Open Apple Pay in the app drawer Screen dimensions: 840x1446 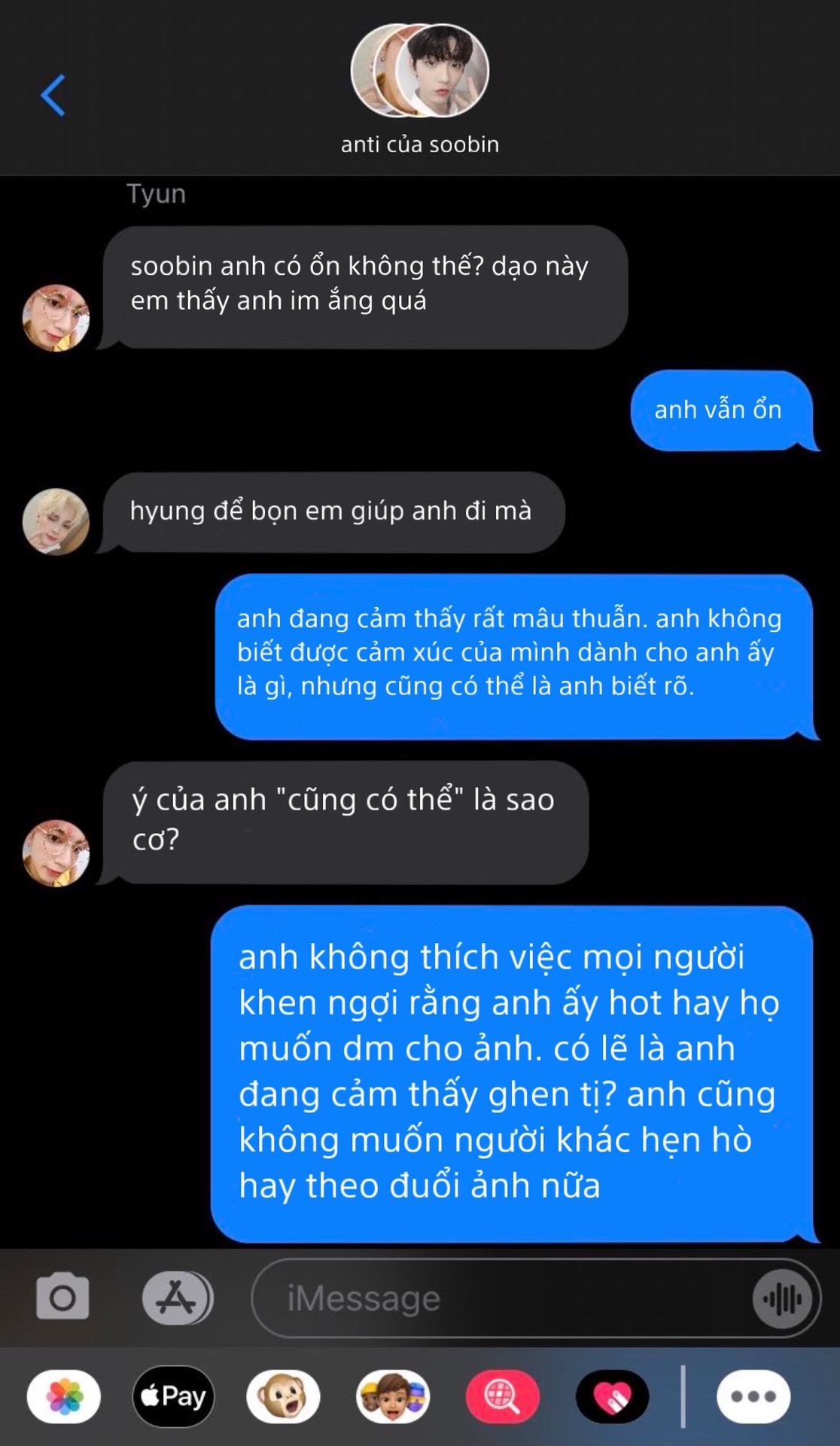174,1397
